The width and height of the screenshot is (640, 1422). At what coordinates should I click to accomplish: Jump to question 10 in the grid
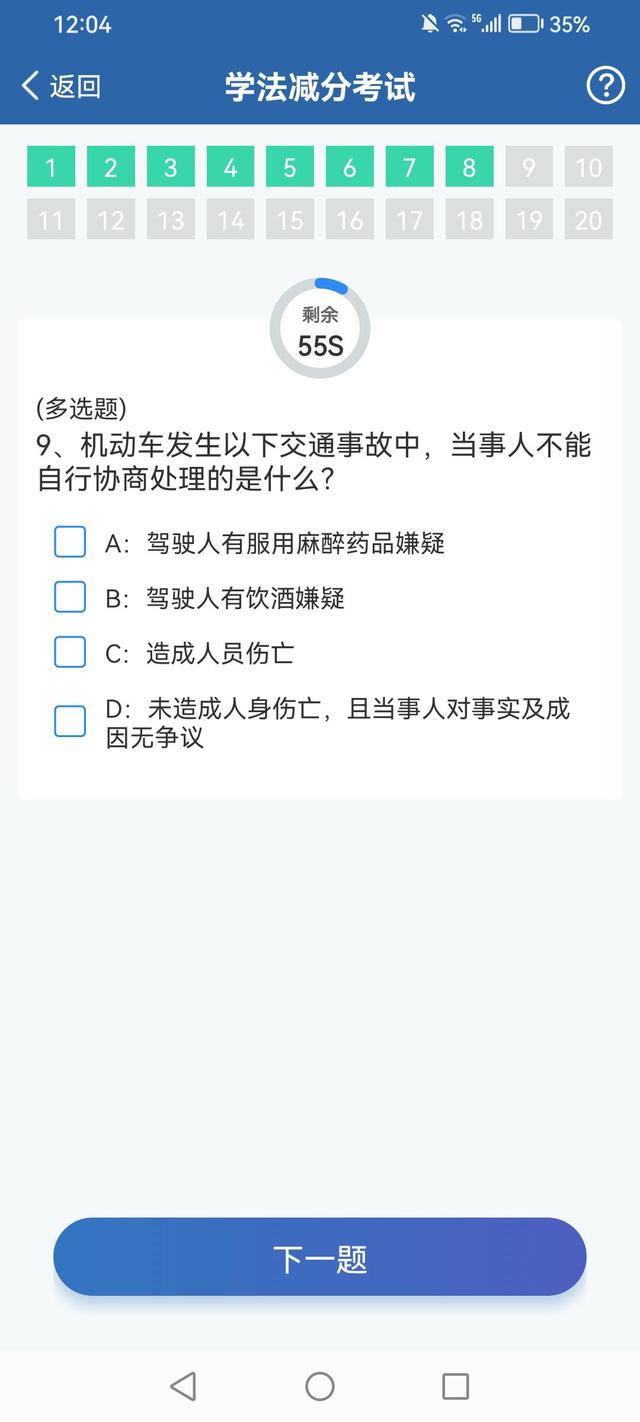(589, 167)
